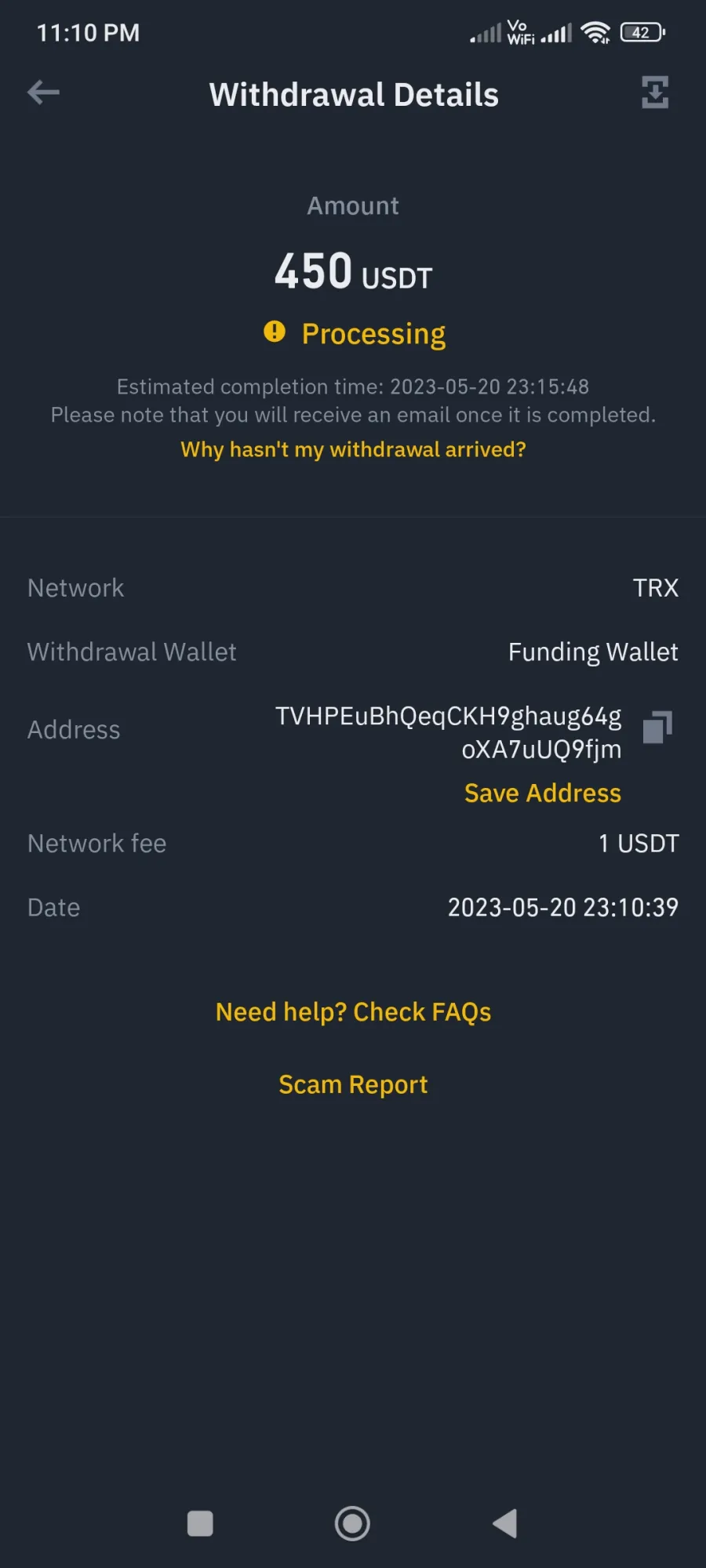Download the withdrawal receipt with the top-right icon

[x=655, y=93]
